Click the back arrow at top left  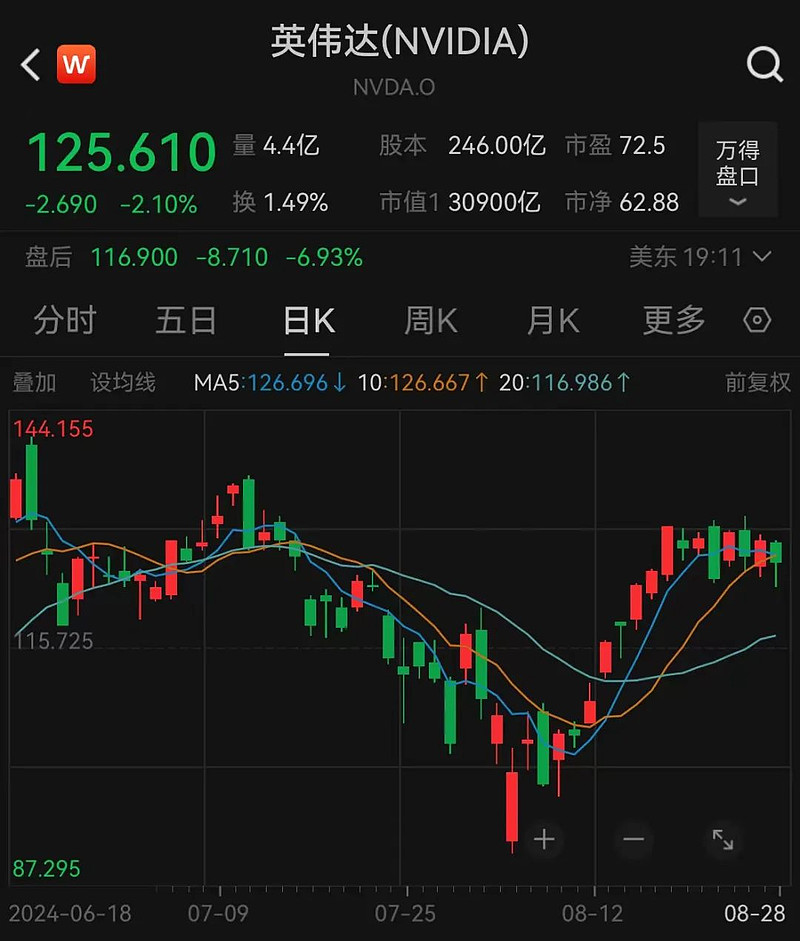coord(28,63)
